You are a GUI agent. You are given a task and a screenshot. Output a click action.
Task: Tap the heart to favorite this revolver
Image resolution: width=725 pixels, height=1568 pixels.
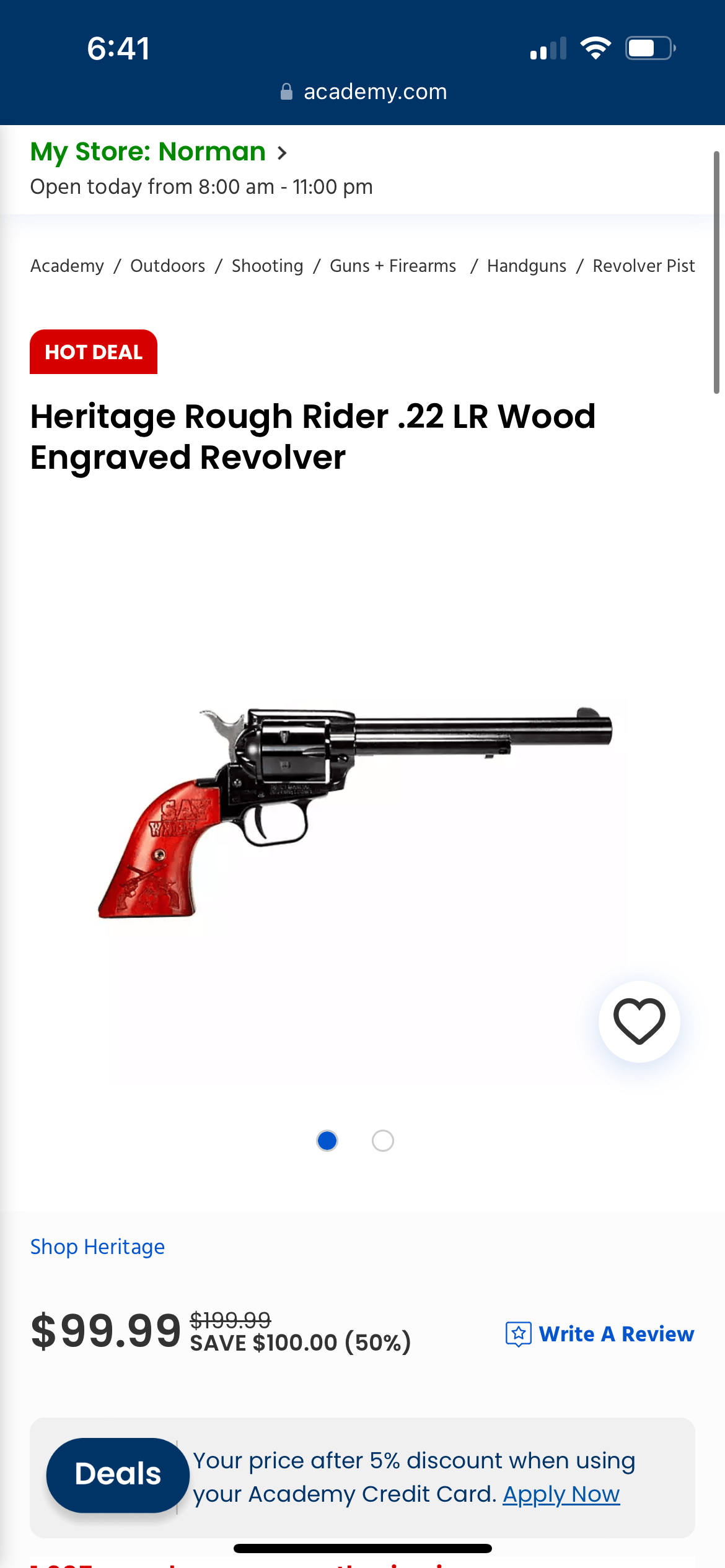[x=639, y=1022]
